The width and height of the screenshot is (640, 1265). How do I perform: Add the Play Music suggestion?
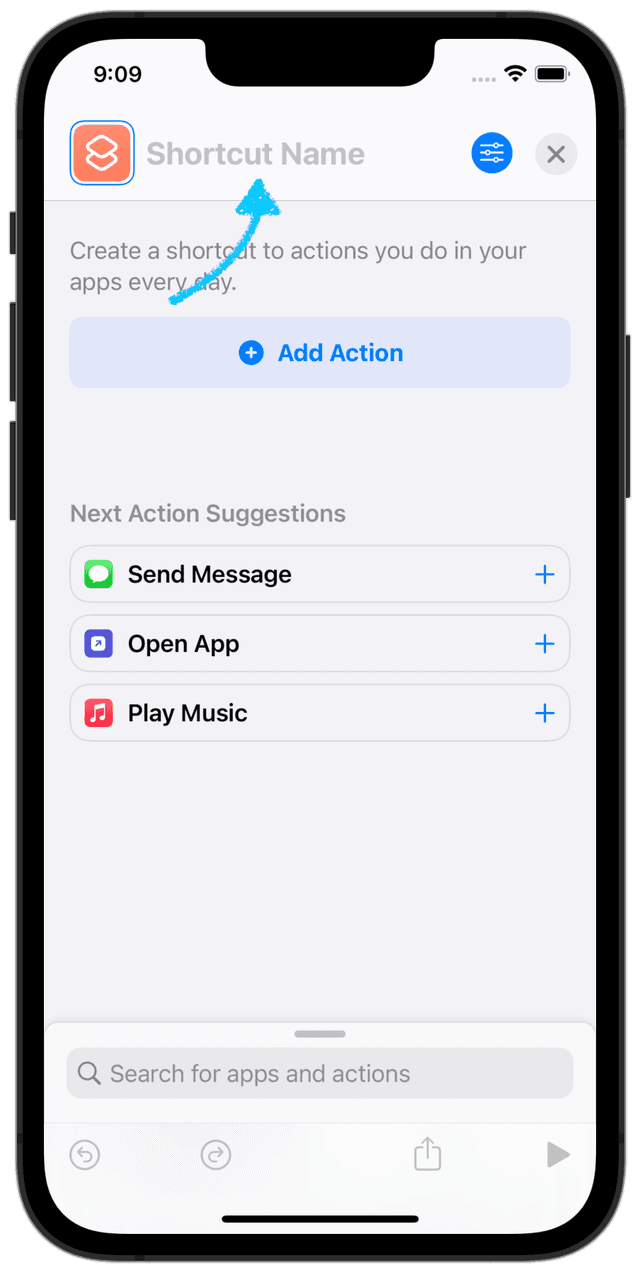pos(544,713)
